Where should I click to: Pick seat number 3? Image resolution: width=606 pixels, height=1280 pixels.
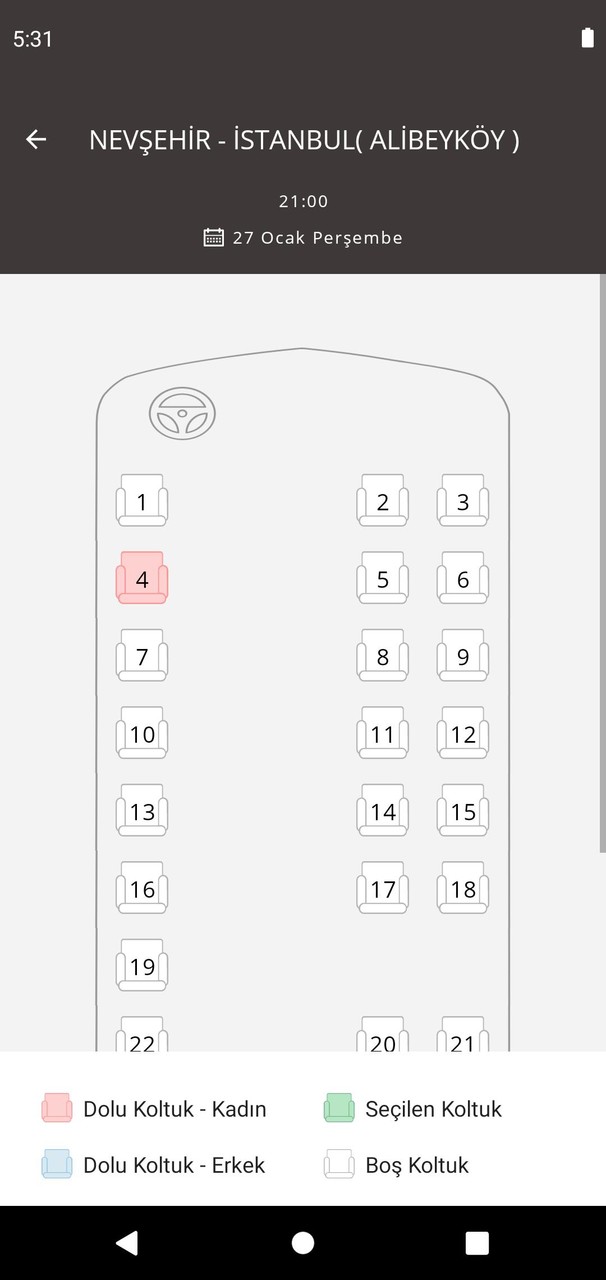(463, 501)
